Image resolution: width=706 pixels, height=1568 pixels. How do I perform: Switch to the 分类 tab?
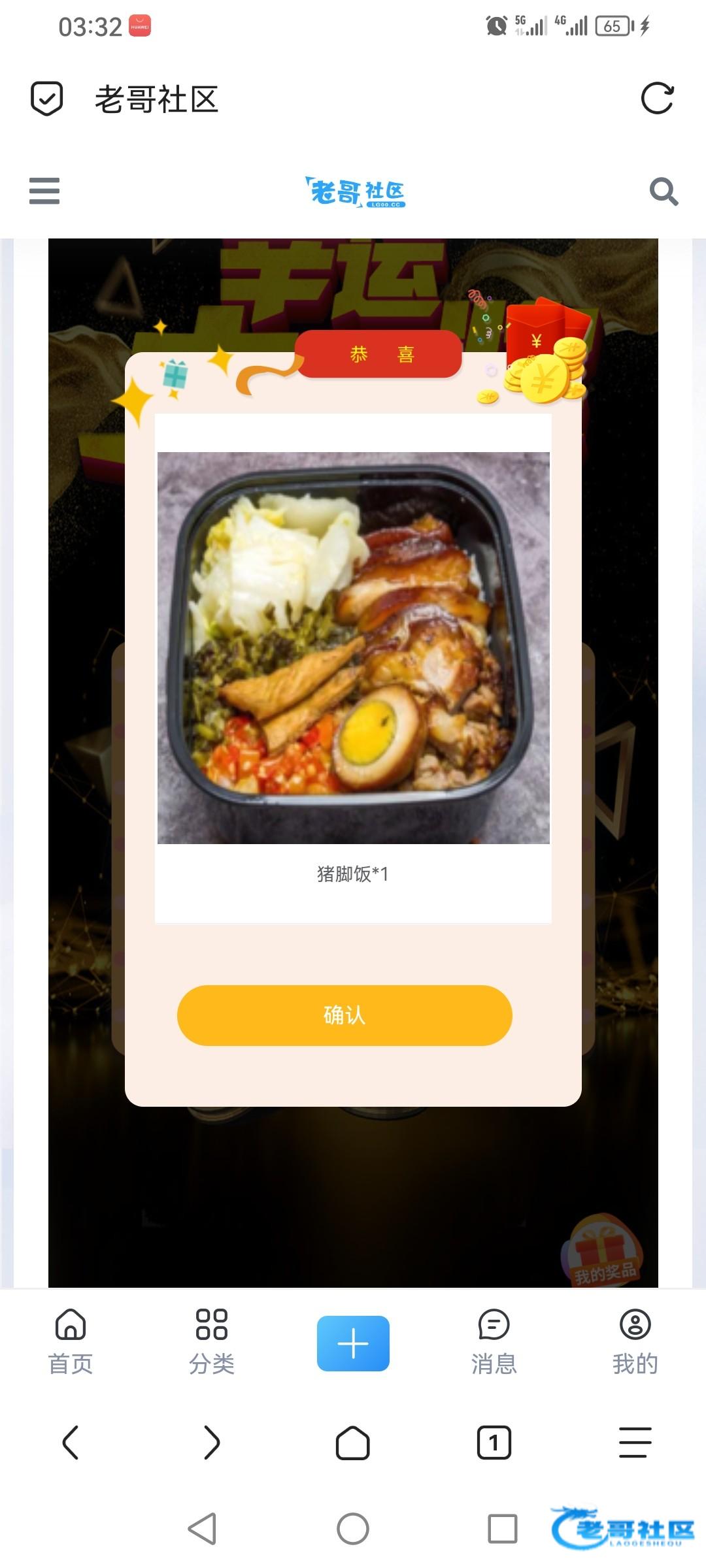click(x=212, y=1343)
